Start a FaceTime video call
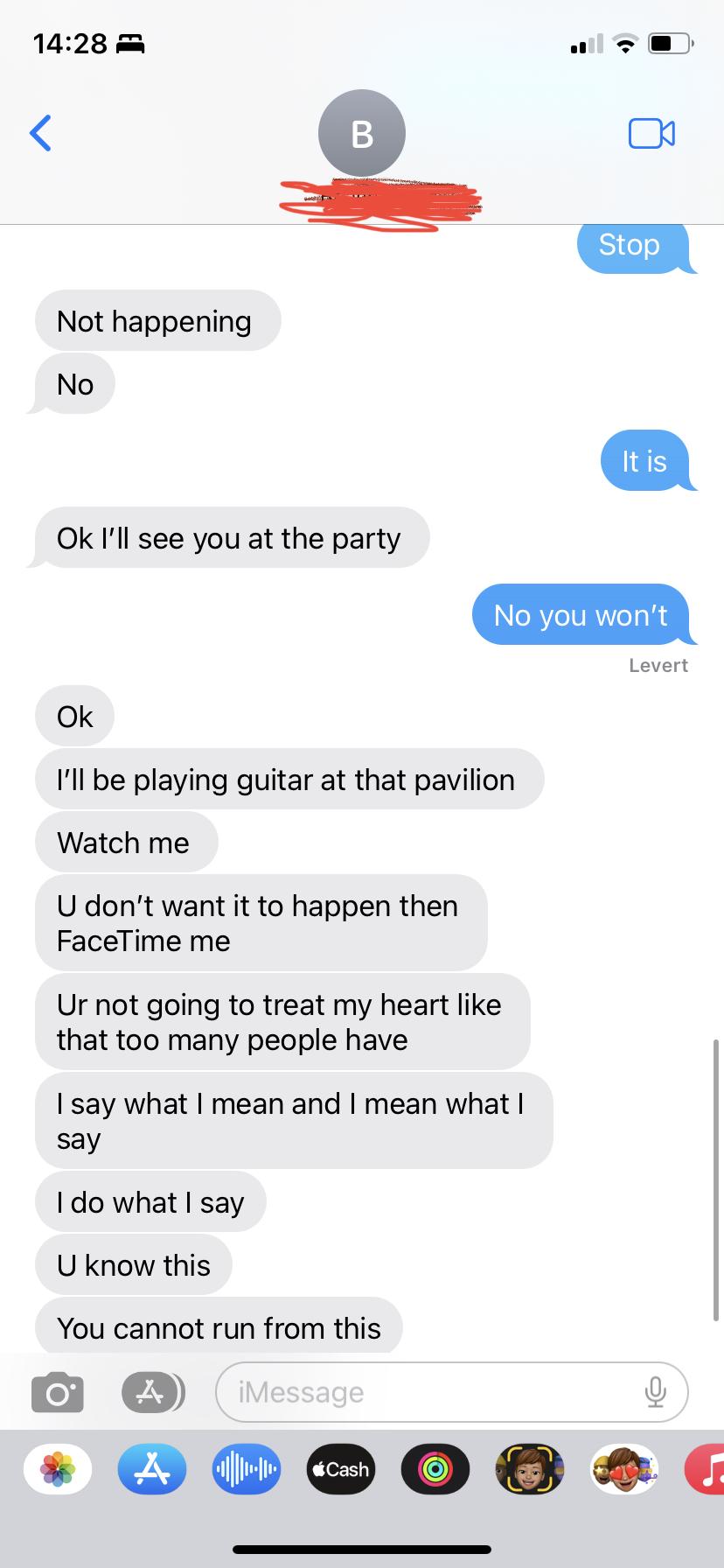Image resolution: width=724 pixels, height=1568 pixels. [651, 133]
